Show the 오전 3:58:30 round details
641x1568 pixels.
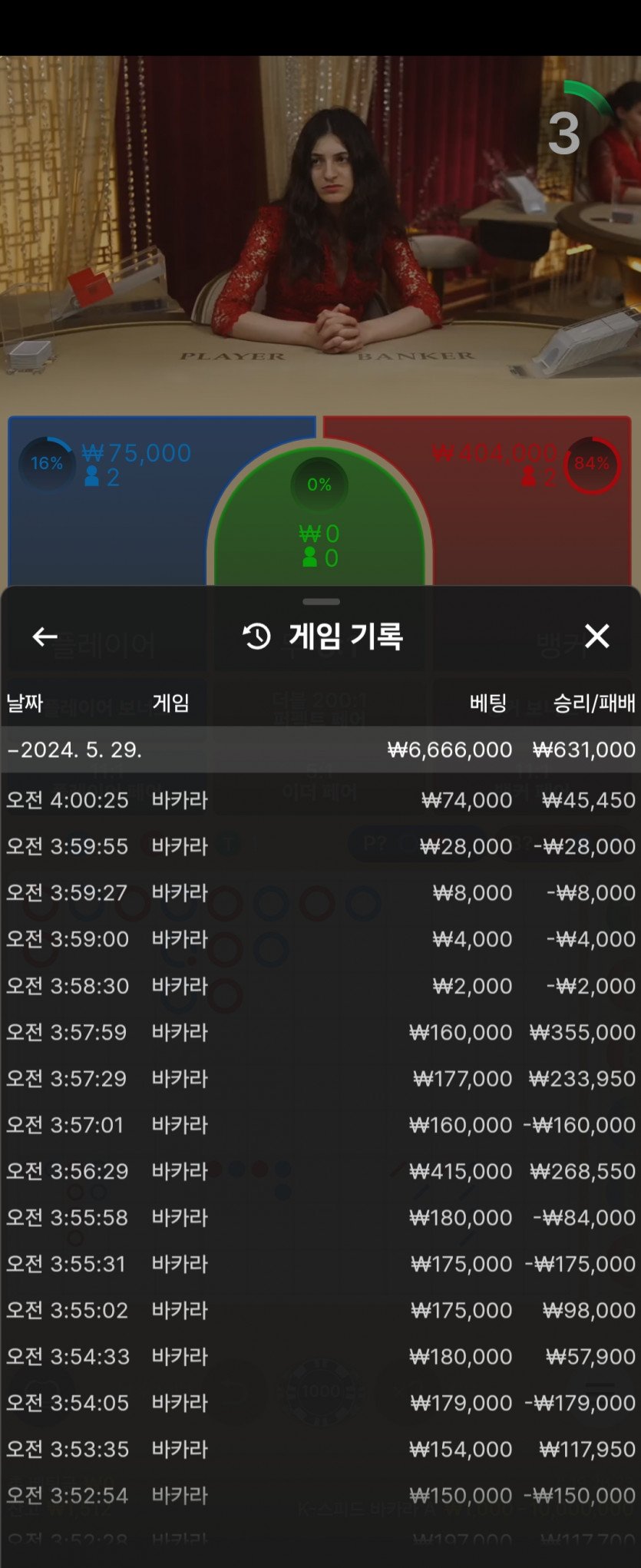tap(320, 986)
